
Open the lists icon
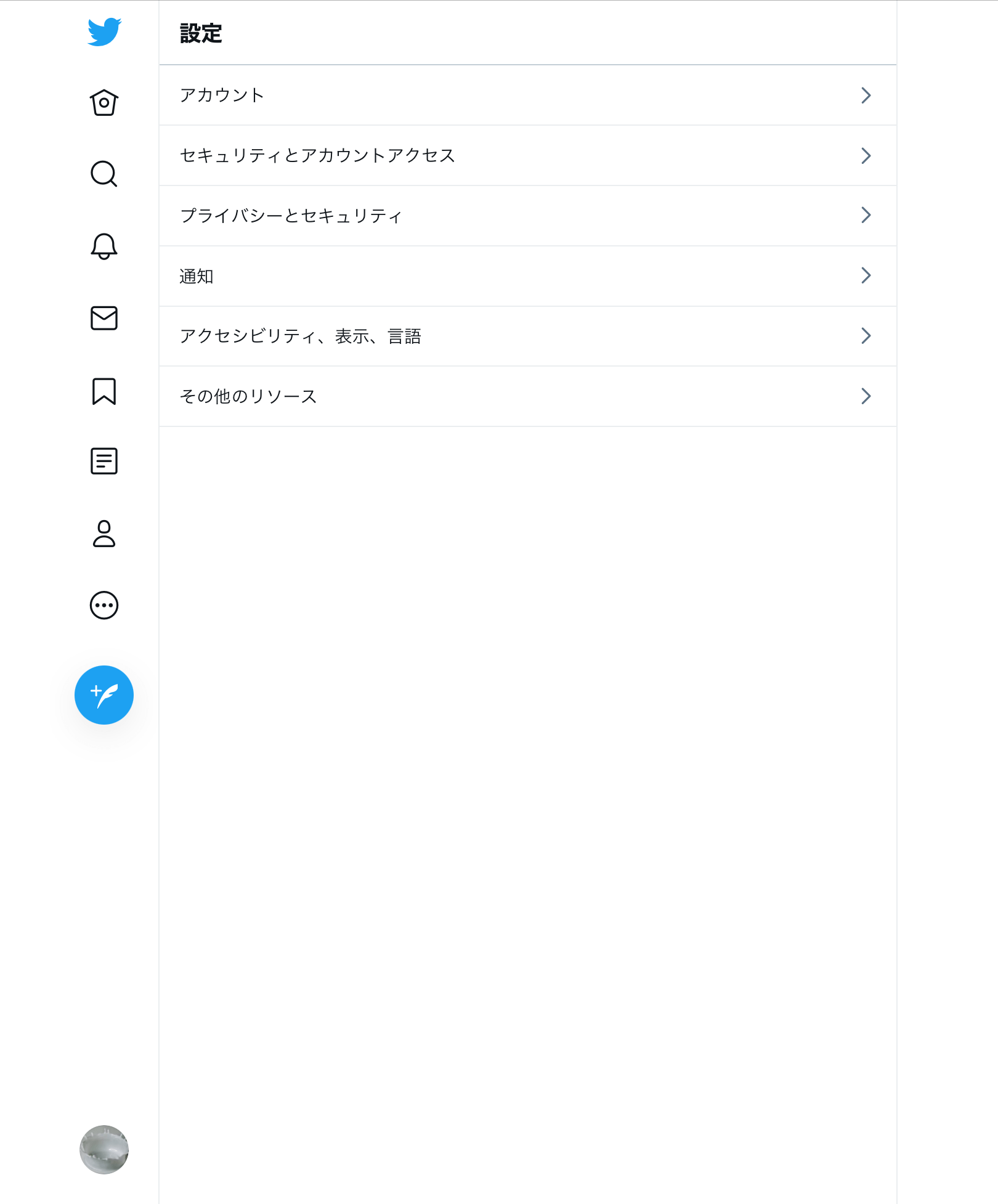point(104,461)
